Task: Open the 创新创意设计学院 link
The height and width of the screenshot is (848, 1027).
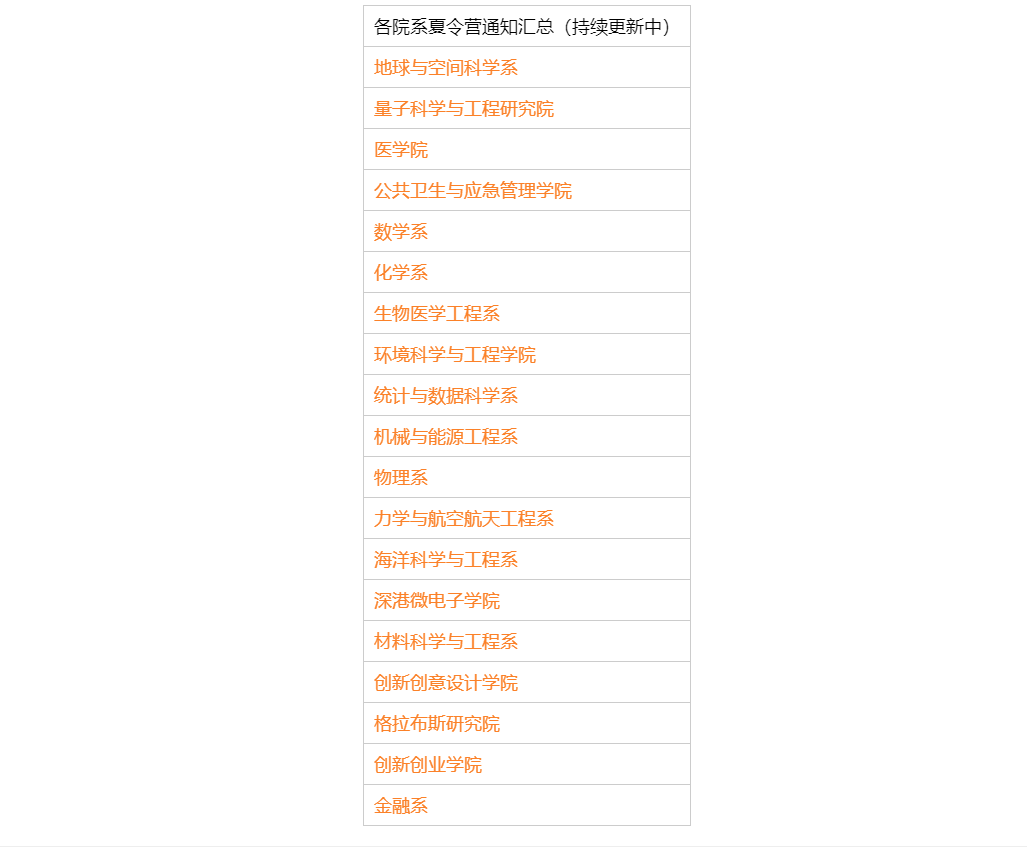Action: pos(446,683)
